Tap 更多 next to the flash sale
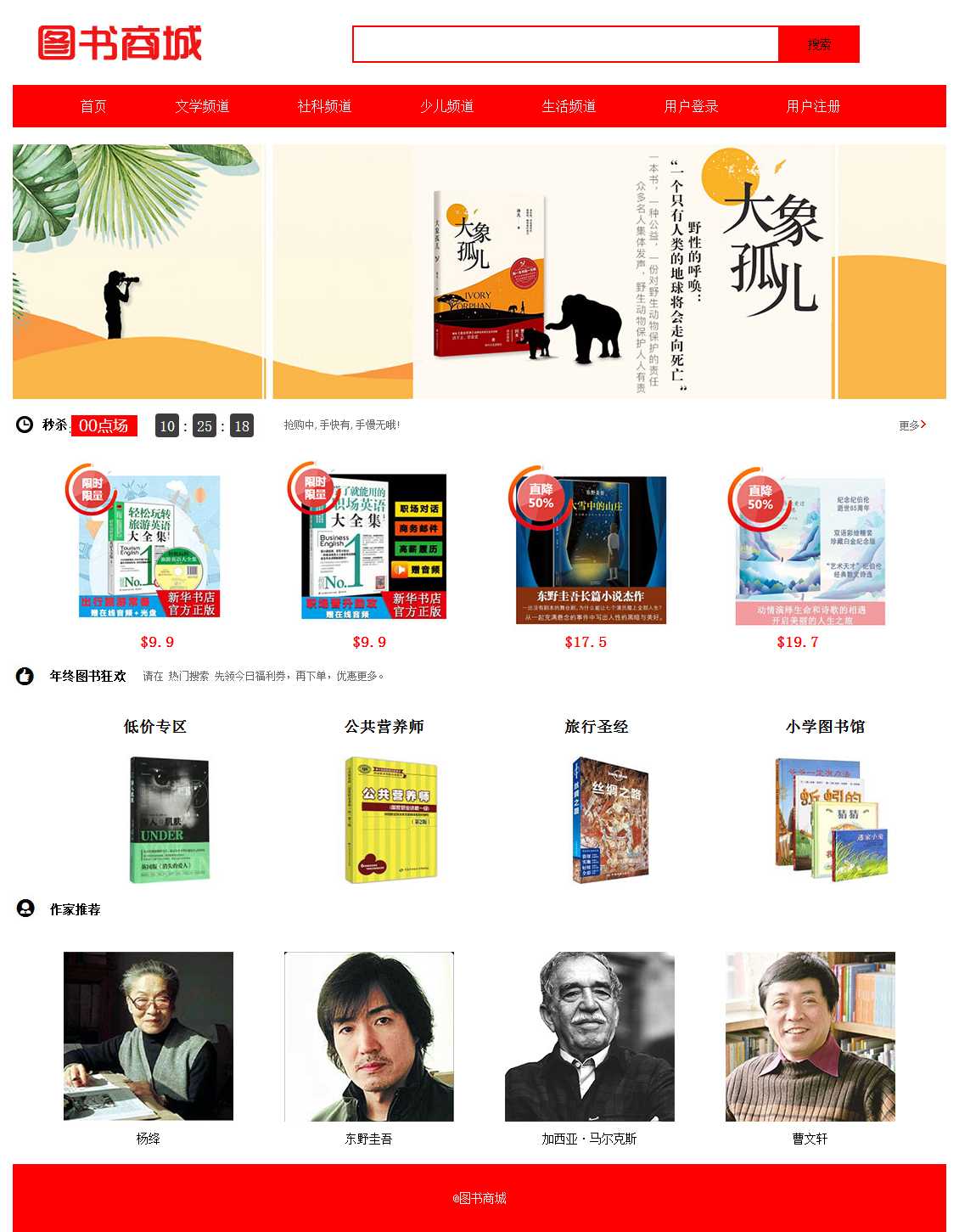 [x=912, y=425]
